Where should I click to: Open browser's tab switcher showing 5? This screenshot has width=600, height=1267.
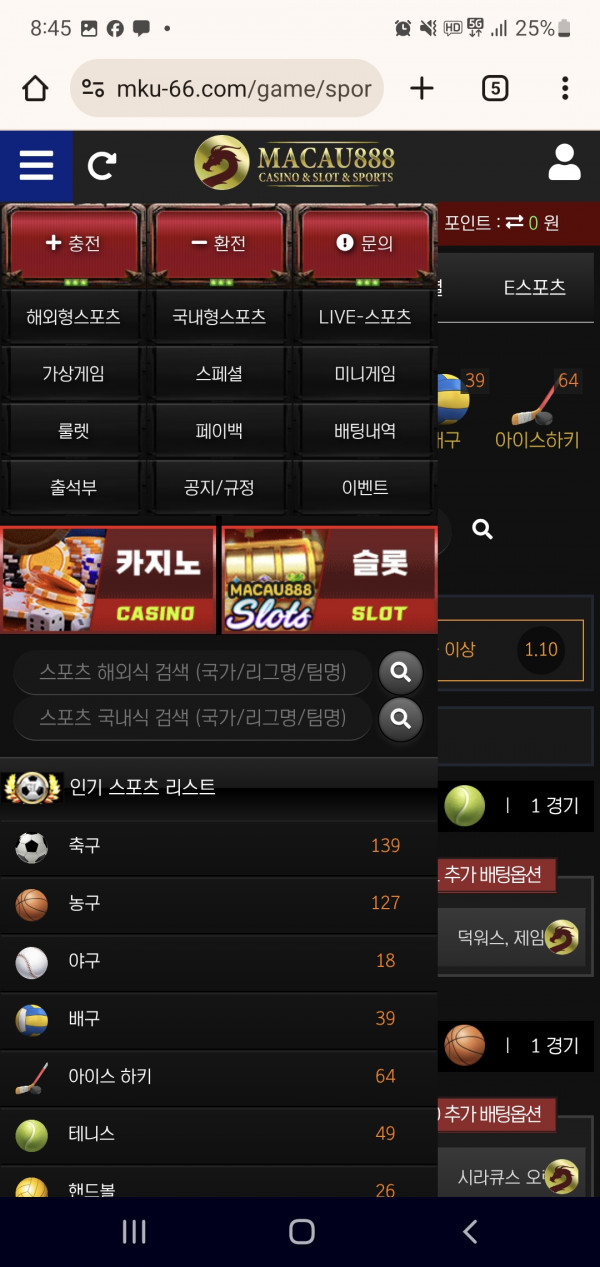[494, 88]
